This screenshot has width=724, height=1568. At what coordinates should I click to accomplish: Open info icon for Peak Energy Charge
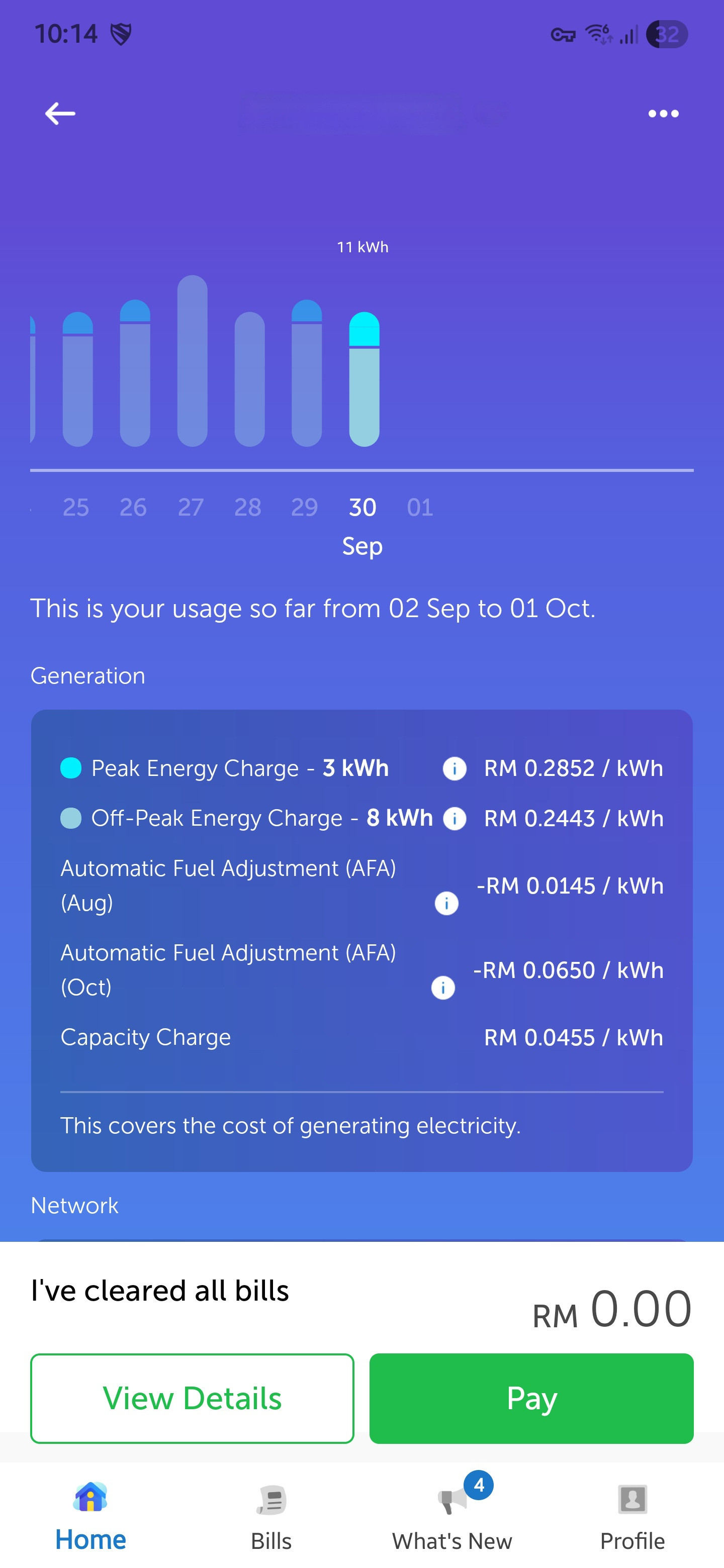(454, 768)
